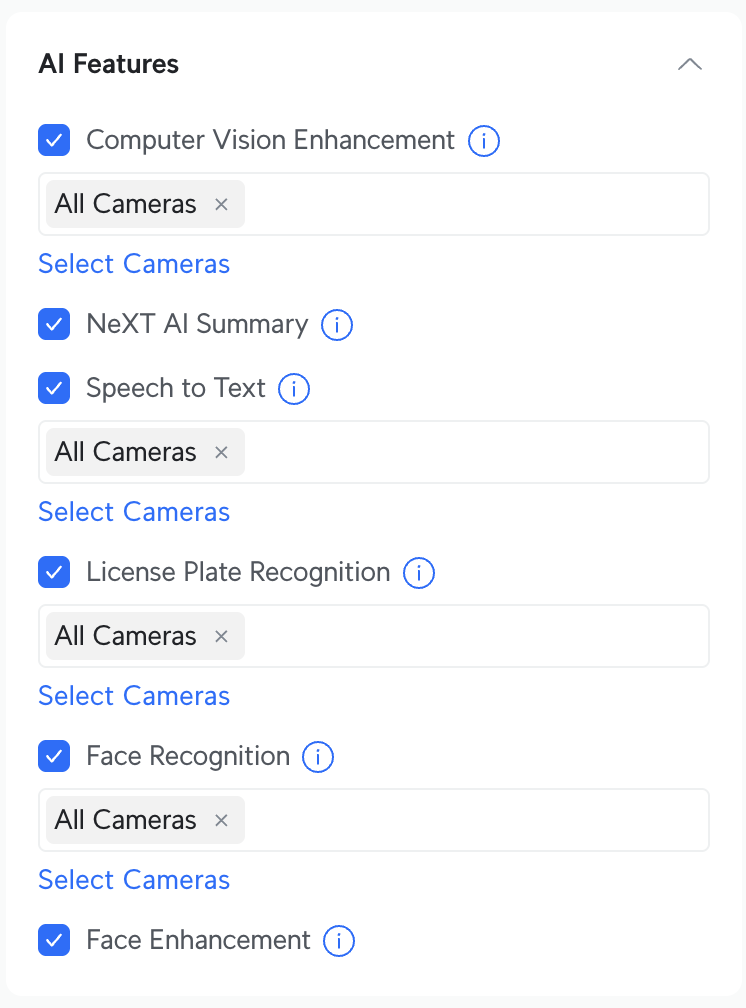
Task: Click Select Cameras under Computer Vision Enhancement
Action: [x=133, y=264]
